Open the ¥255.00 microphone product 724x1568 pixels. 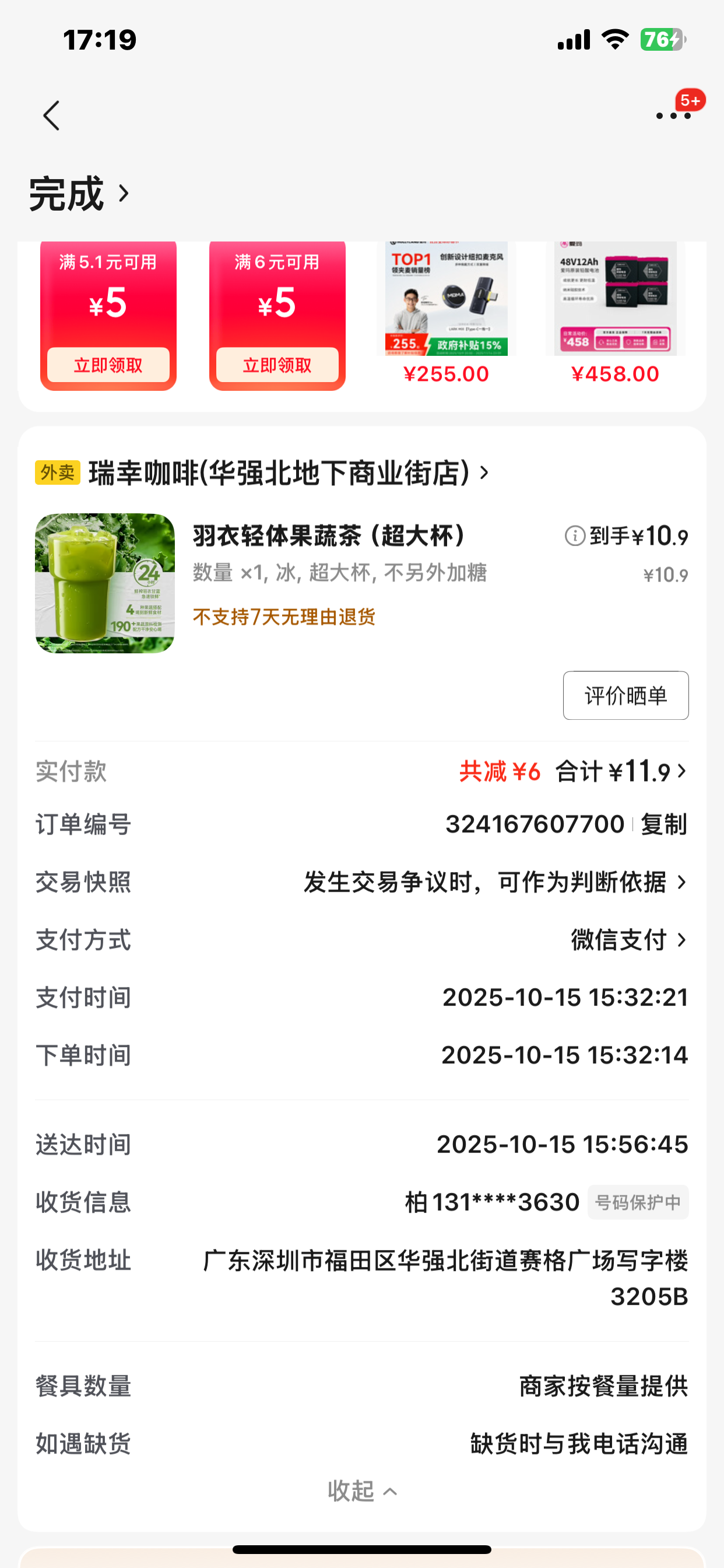pyautogui.click(x=446, y=310)
